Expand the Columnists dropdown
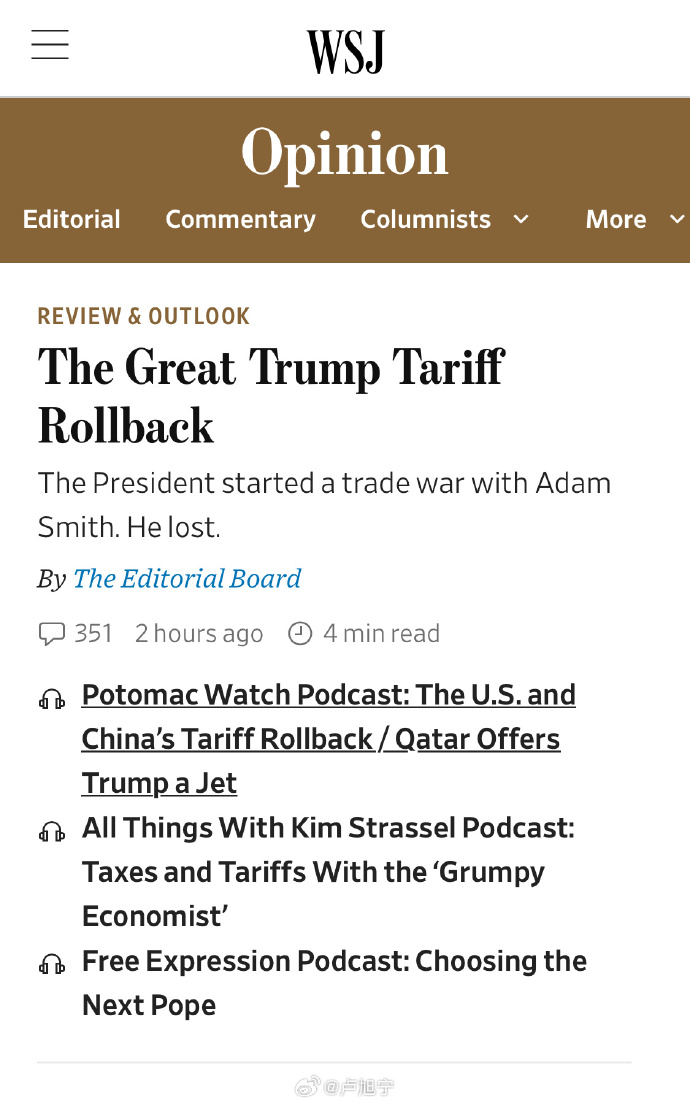The image size is (690, 1103). pyautogui.click(x=444, y=220)
